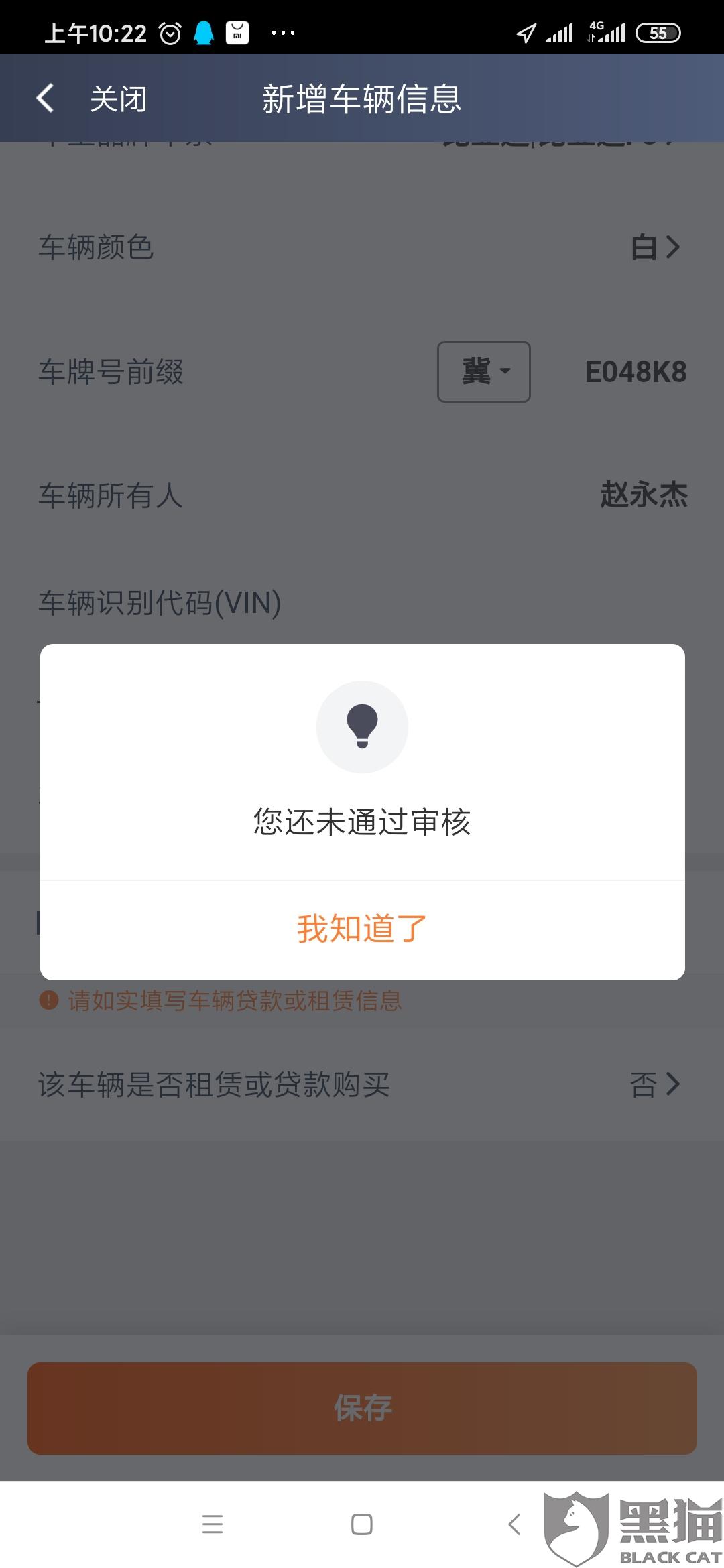The image size is (724, 1568).
Task: Open the 该车辆是否租赁或贷款购买 option
Action: point(362,1084)
